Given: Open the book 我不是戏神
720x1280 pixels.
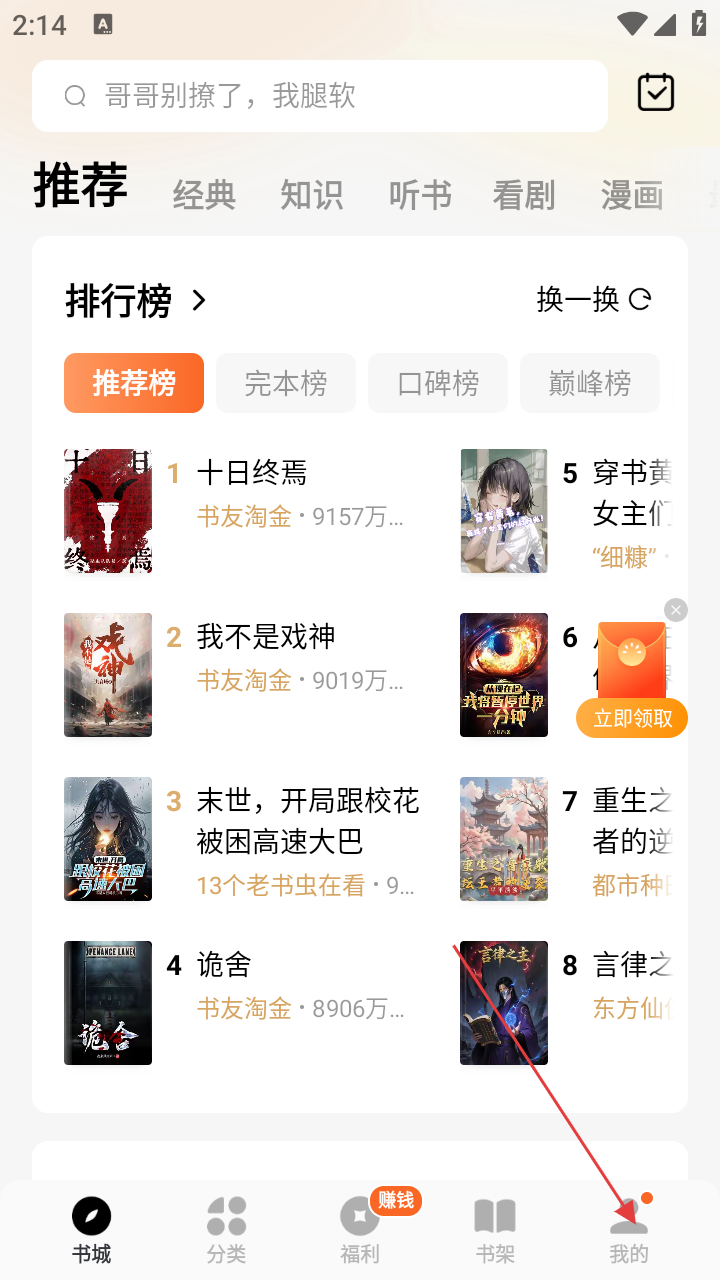Looking at the screenshot, I should 266,637.
